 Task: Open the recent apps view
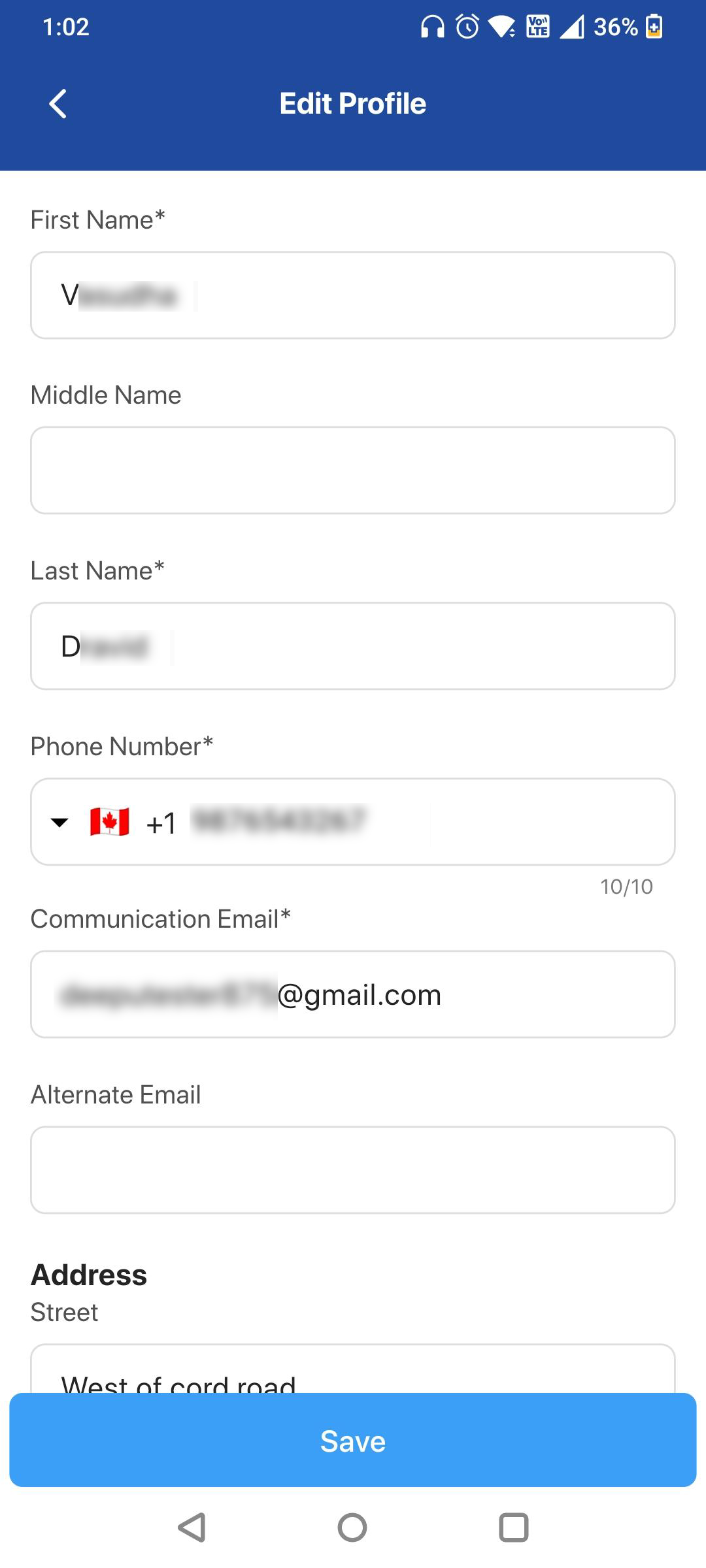(x=513, y=1527)
